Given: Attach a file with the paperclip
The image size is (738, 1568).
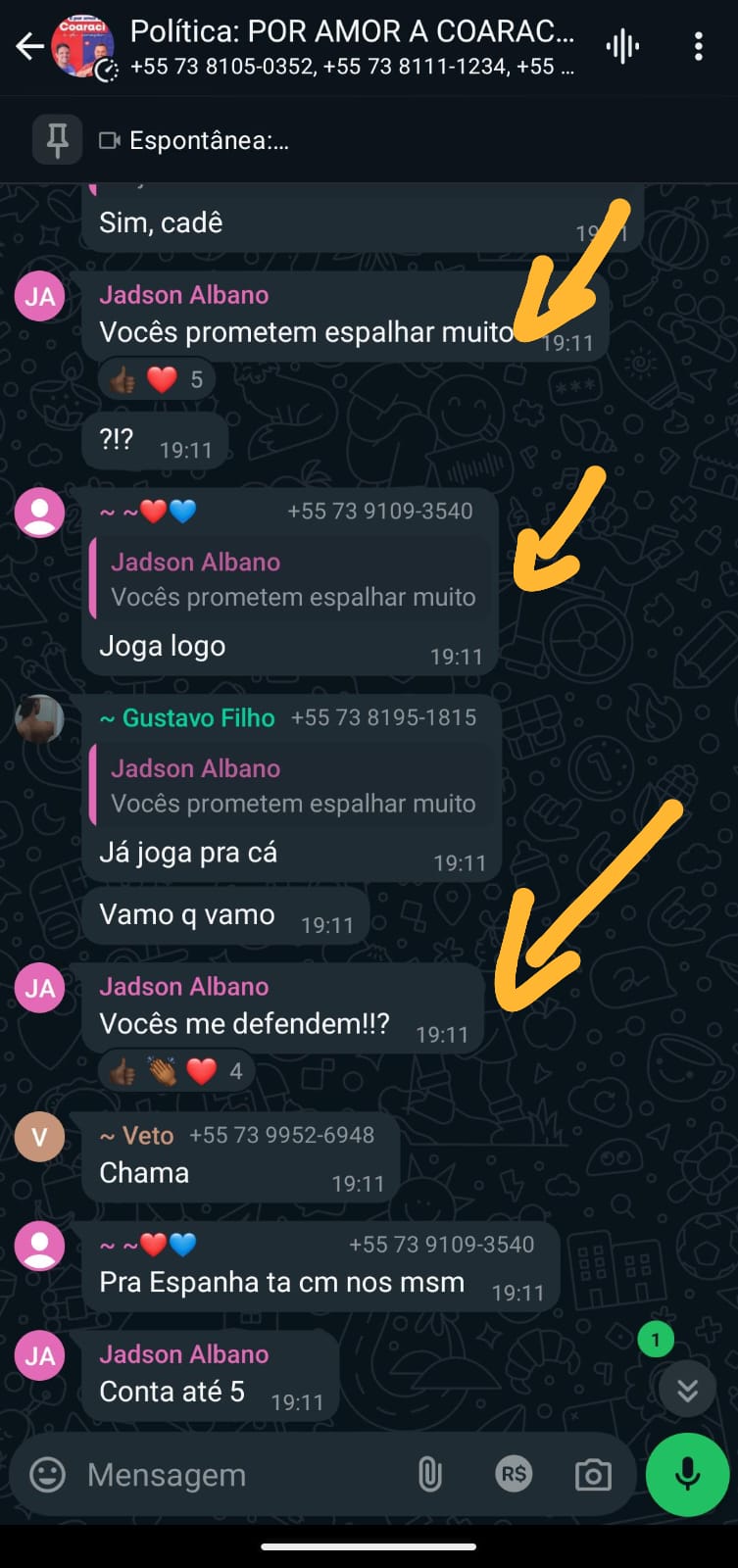Looking at the screenshot, I should (429, 1474).
